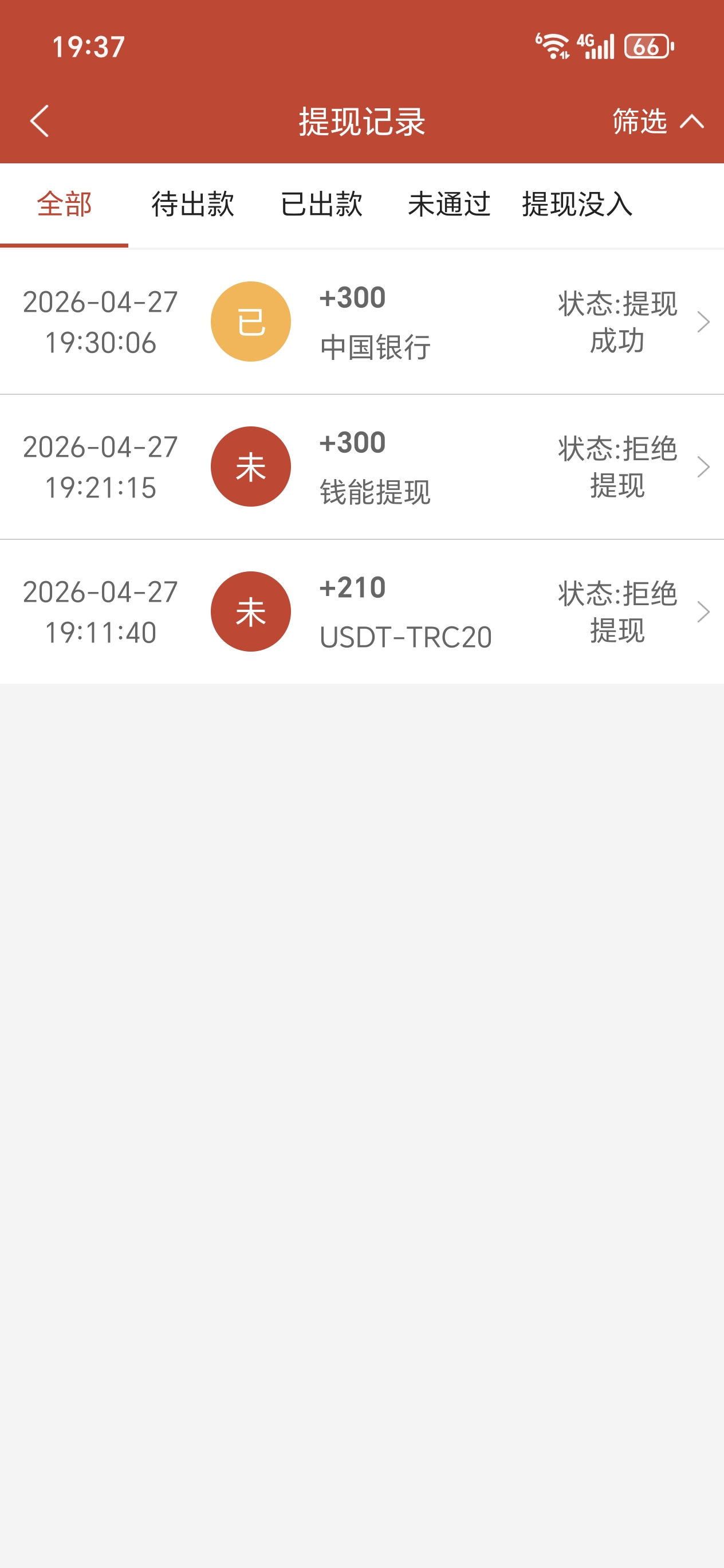View the 提现没入 tab

[x=577, y=204]
